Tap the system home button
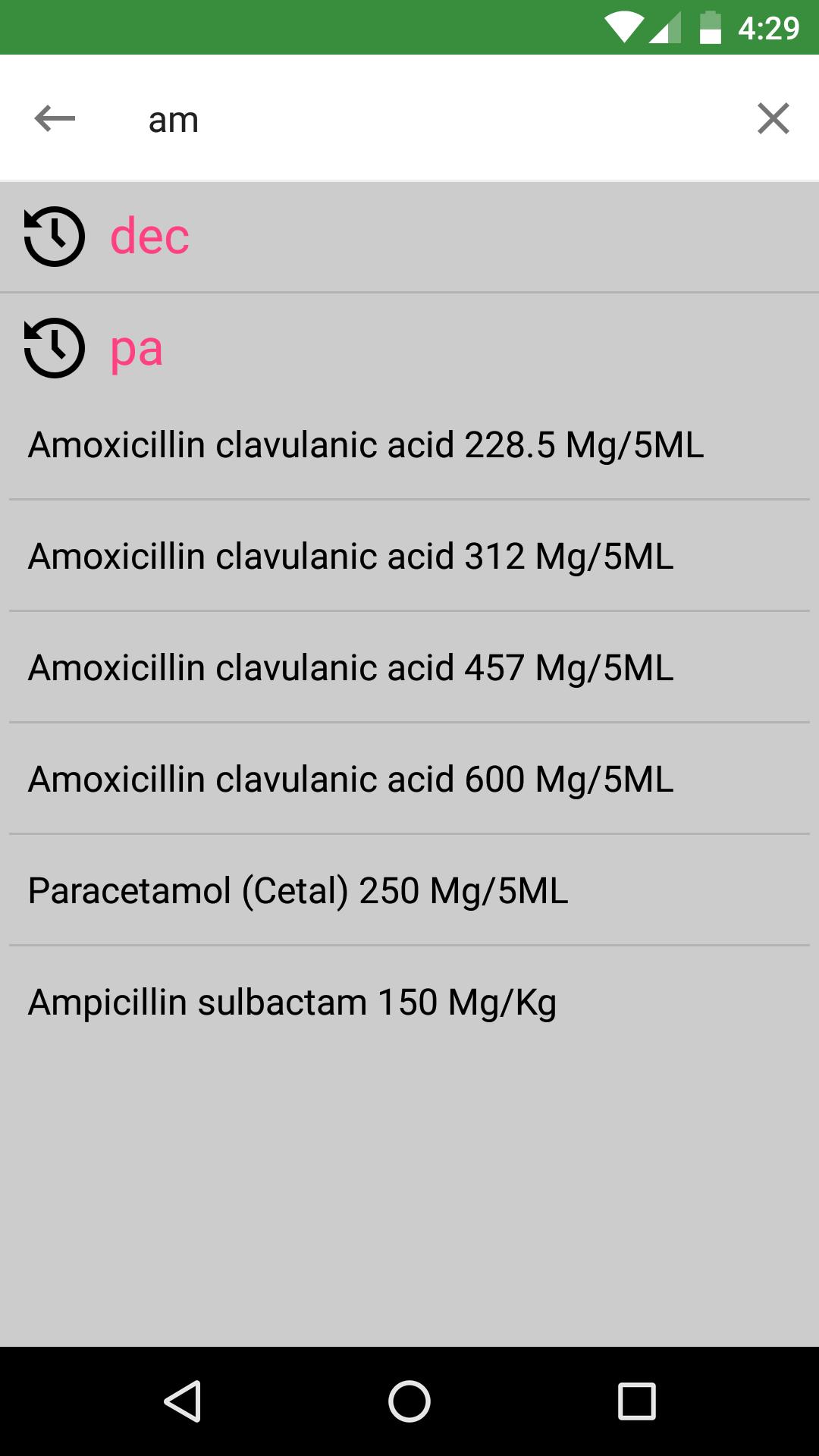 409,1401
